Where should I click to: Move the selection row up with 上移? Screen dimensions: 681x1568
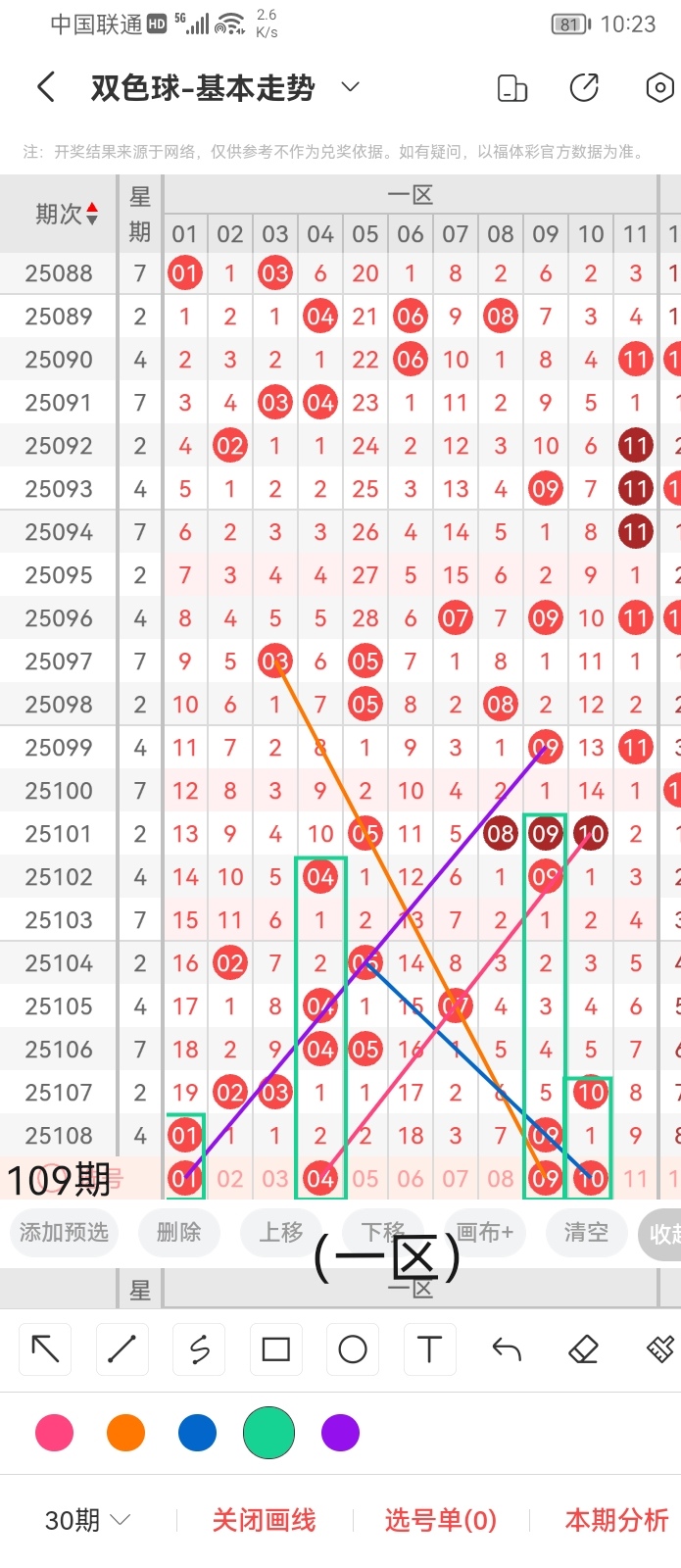click(x=282, y=1232)
